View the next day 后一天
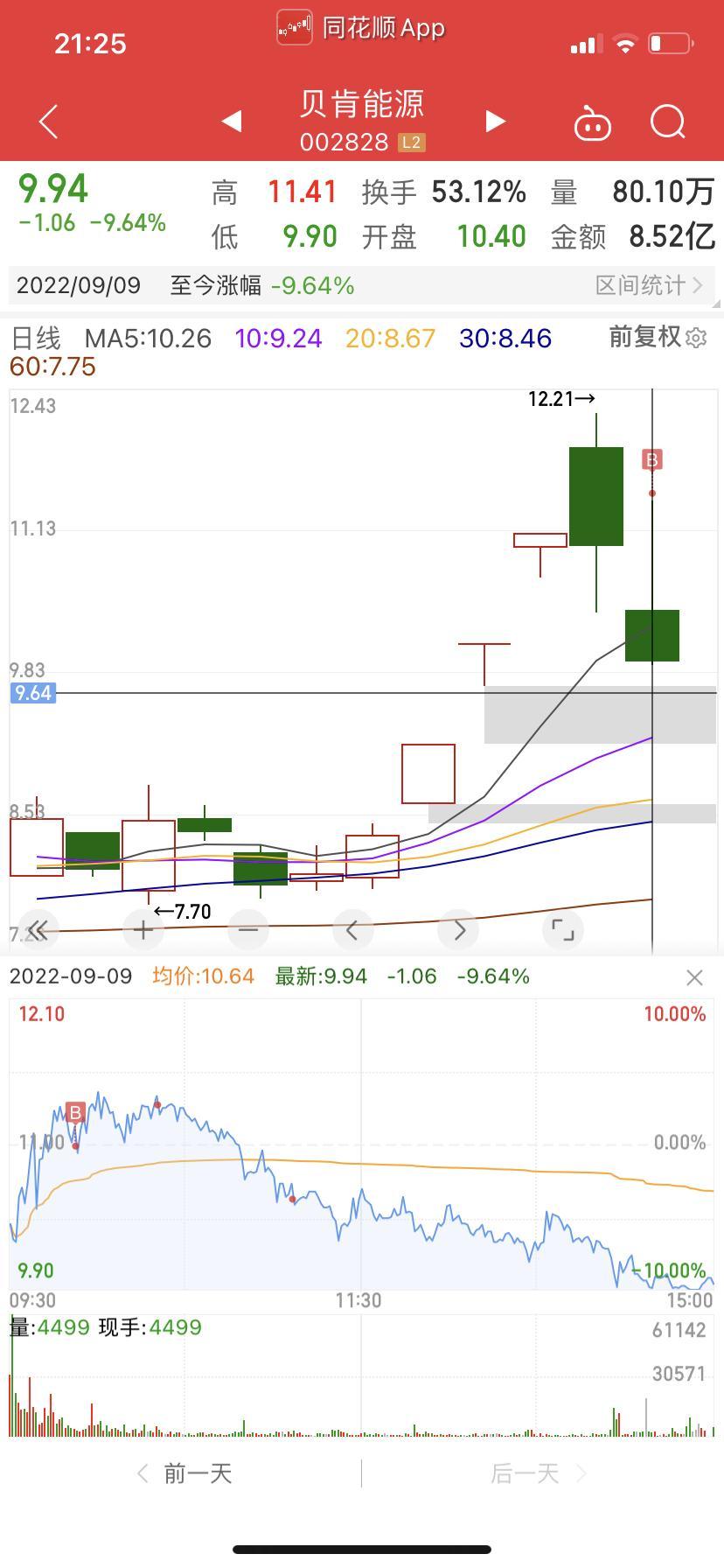The width and height of the screenshot is (724, 1568). click(538, 1473)
